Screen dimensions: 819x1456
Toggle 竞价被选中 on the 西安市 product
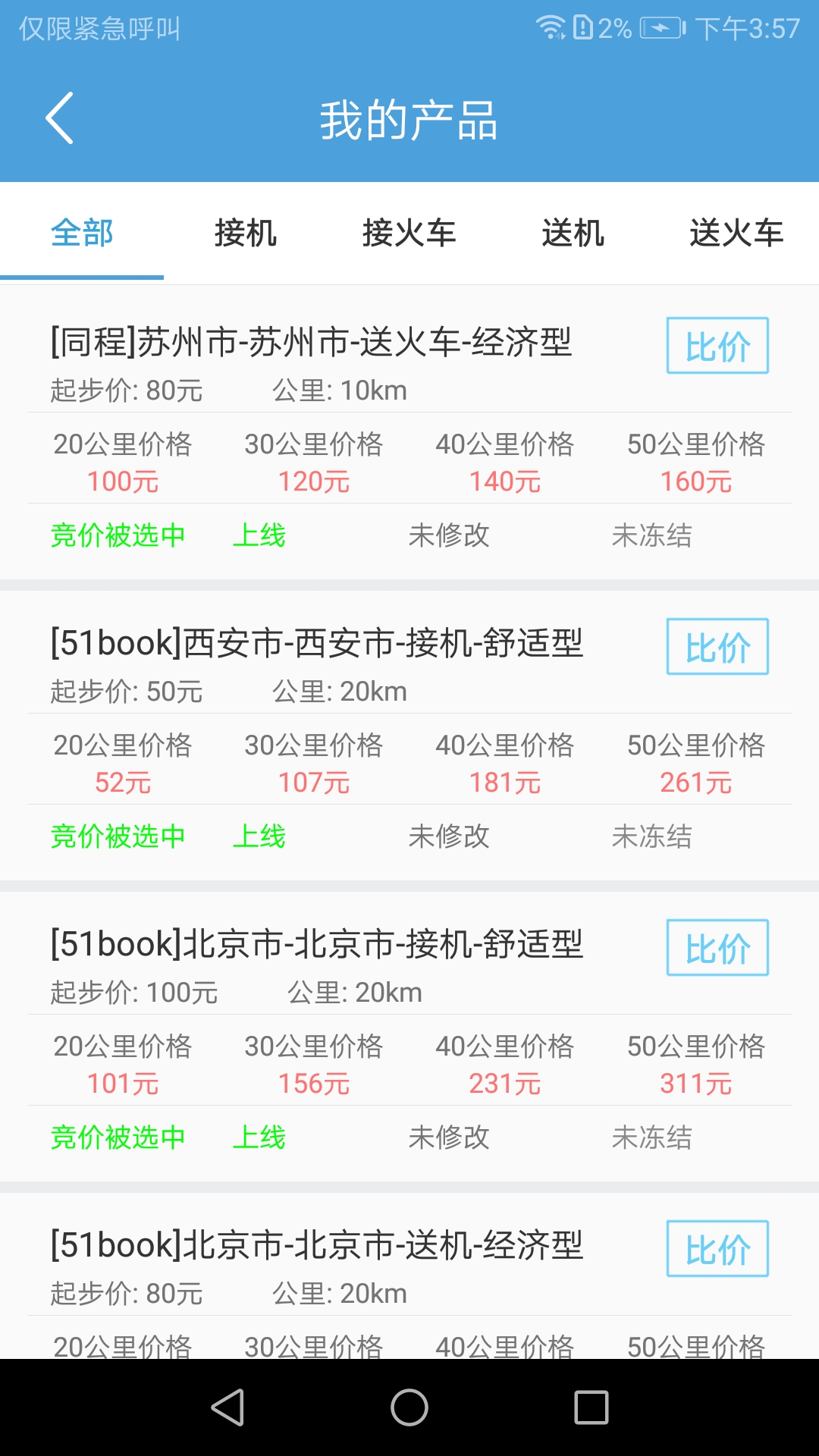click(118, 836)
